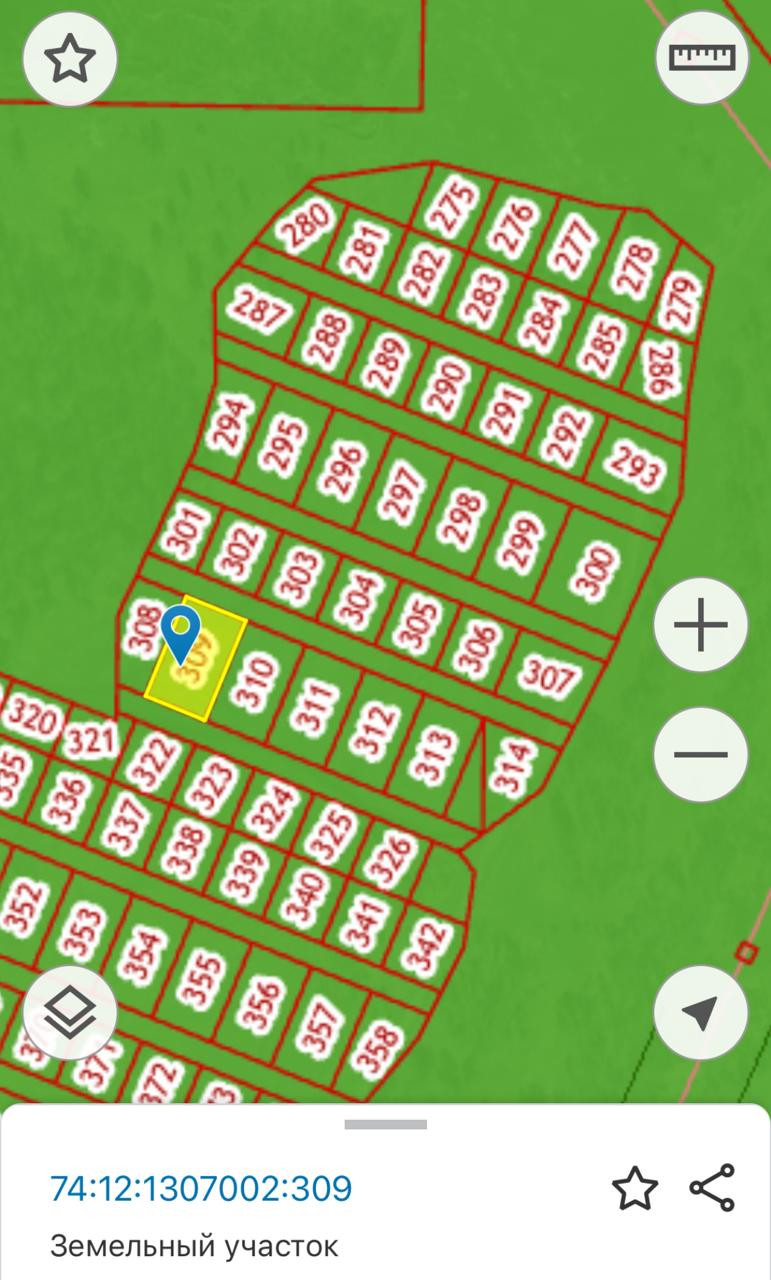
Task: Select land plot 297 on the map
Action: pyautogui.click(x=401, y=490)
